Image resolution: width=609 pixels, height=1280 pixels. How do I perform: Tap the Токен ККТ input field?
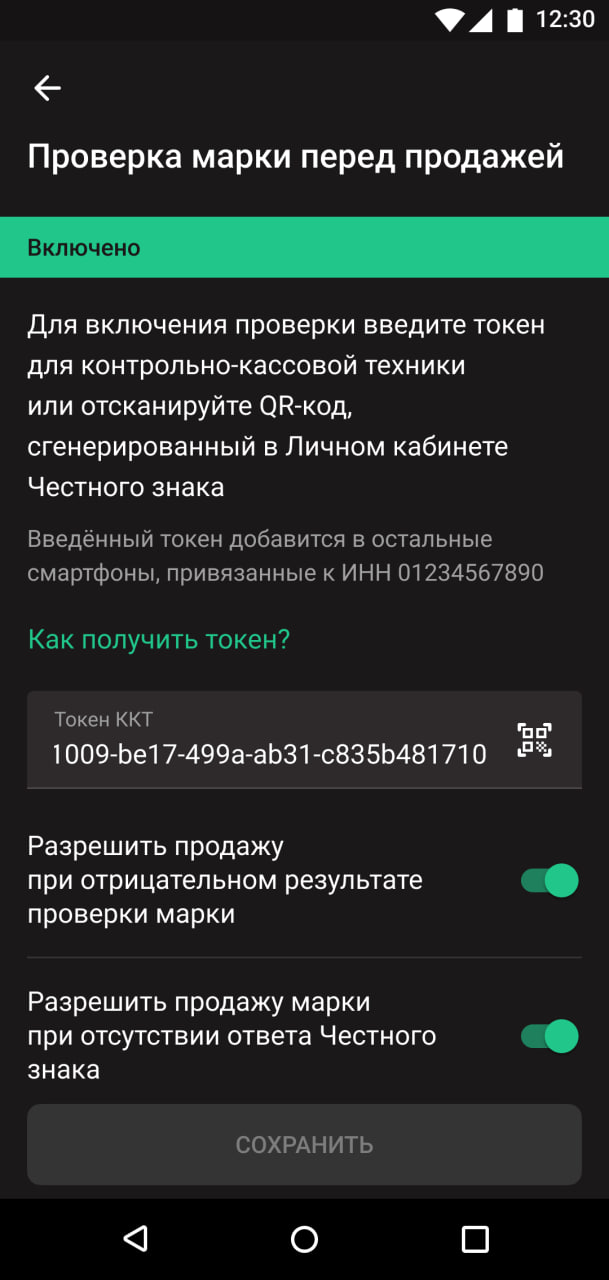(304, 739)
